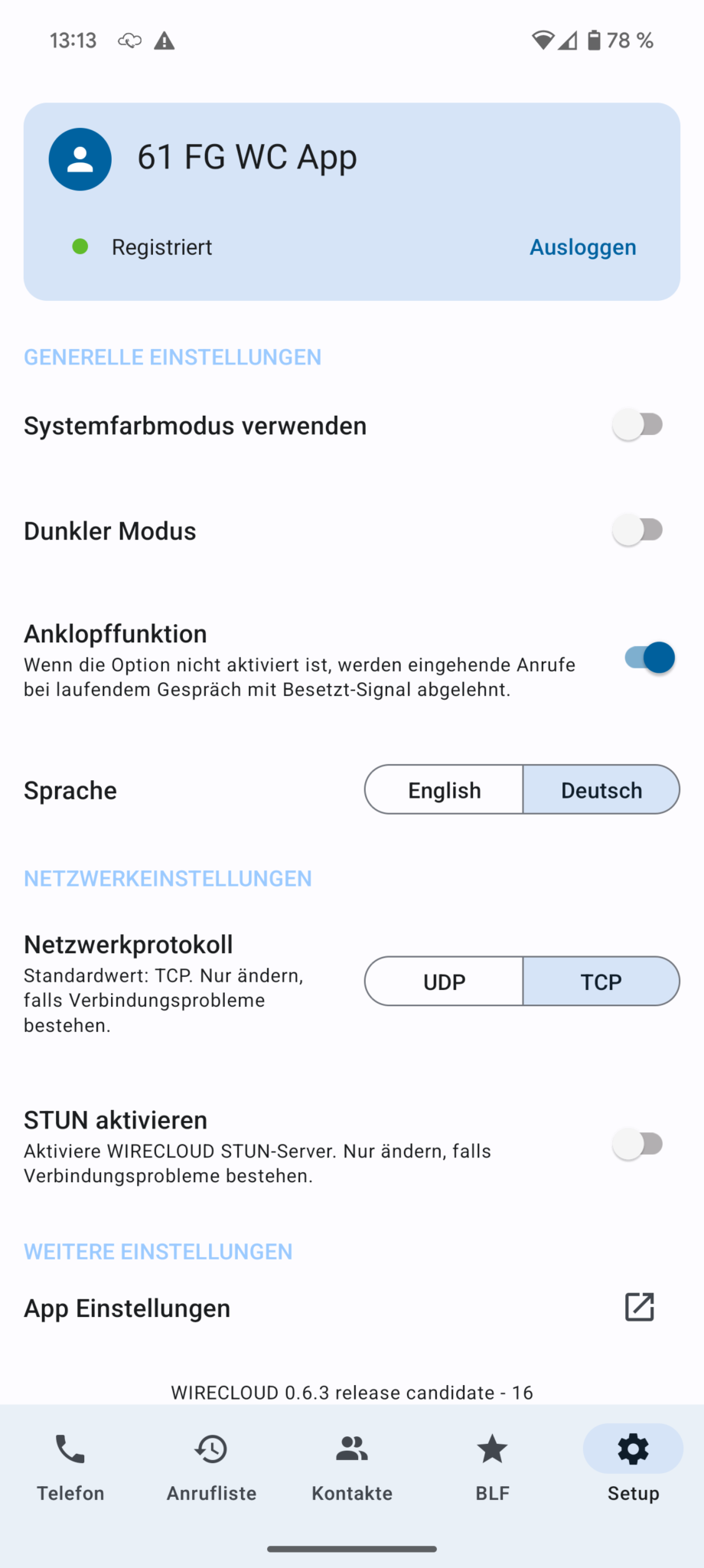Enable the STUN aktivieren switch

pyautogui.click(x=640, y=1144)
